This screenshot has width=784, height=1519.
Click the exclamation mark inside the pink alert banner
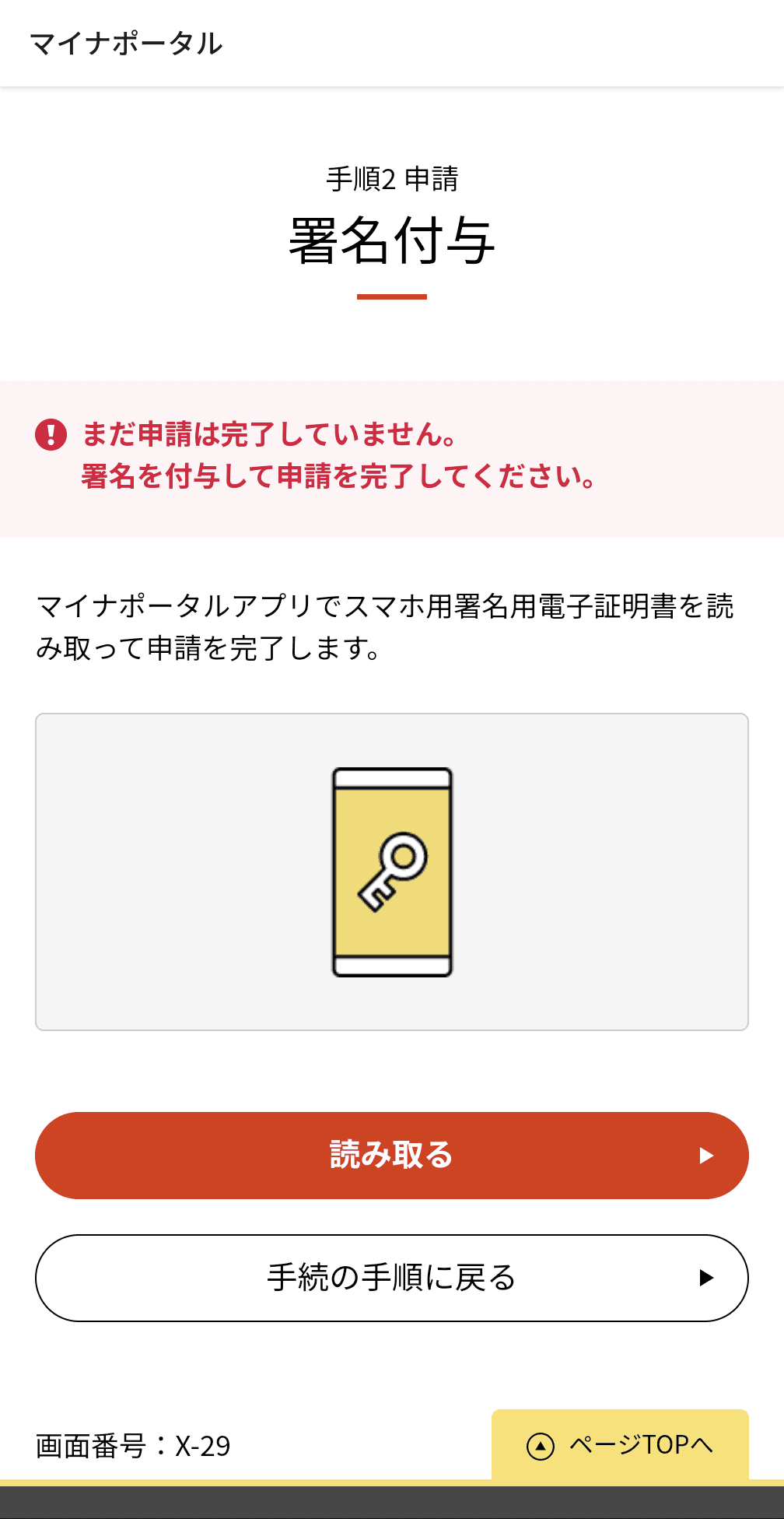pyautogui.click(x=49, y=434)
